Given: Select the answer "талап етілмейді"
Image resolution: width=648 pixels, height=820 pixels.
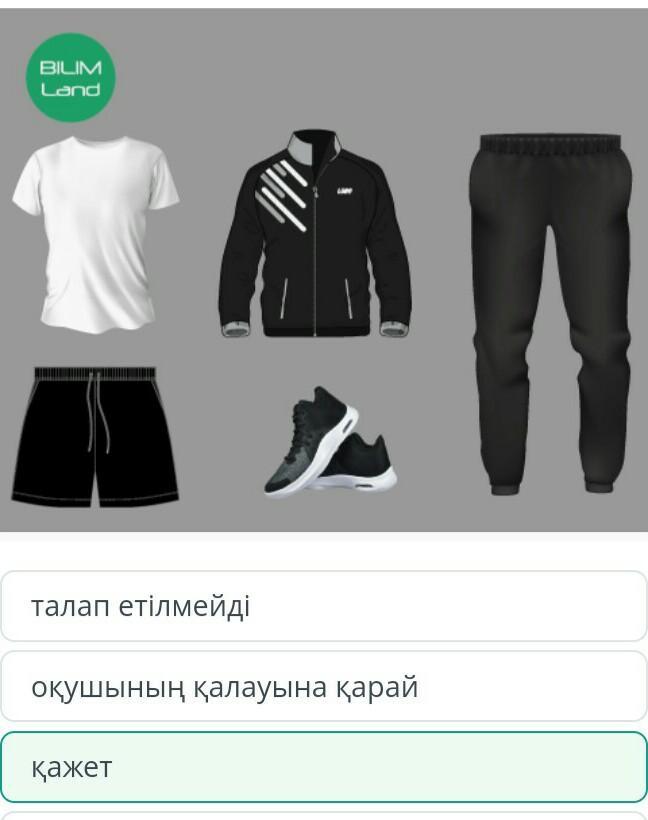Looking at the screenshot, I should (323, 606).
